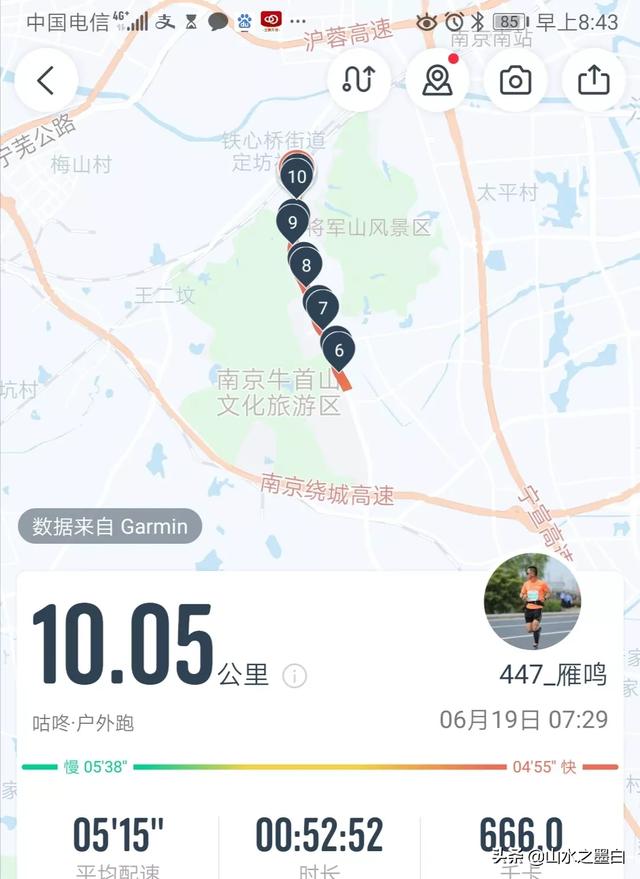640x879 pixels.
Task: Share this running record
Action: click(x=593, y=80)
